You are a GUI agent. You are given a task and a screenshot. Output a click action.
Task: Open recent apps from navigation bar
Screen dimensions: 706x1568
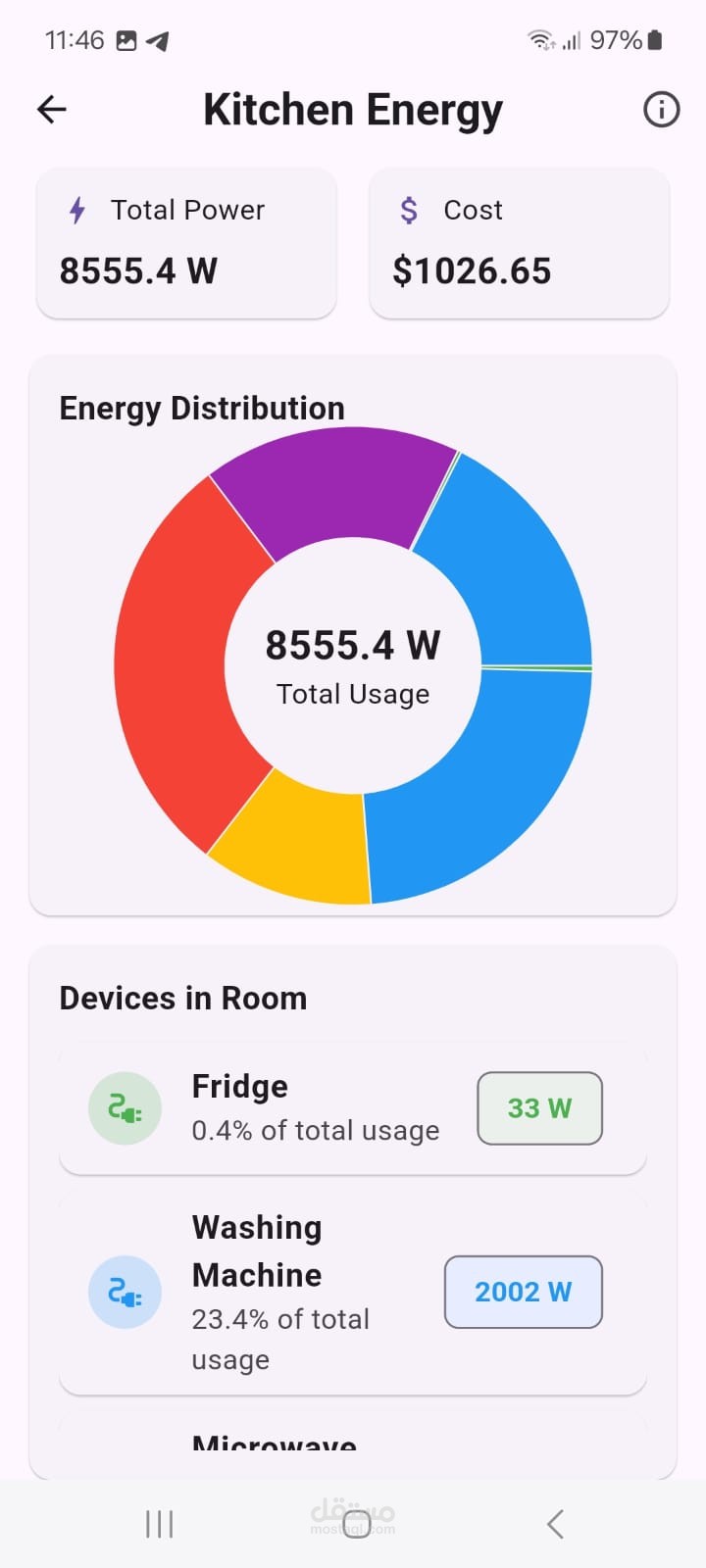pyautogui.click(x=159, y=1524)
